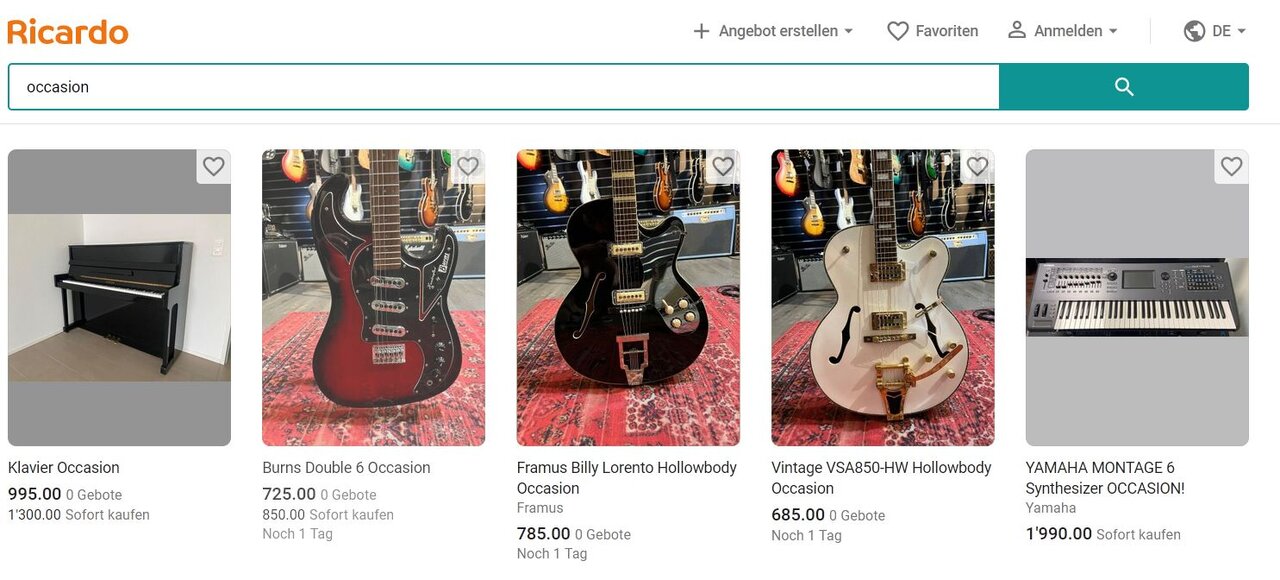Image resolution: width=1280 pixels, height=580 pixels.
Task: Save the Vintage VSA850-HW guitar as favorite
Action: point(977,167)
